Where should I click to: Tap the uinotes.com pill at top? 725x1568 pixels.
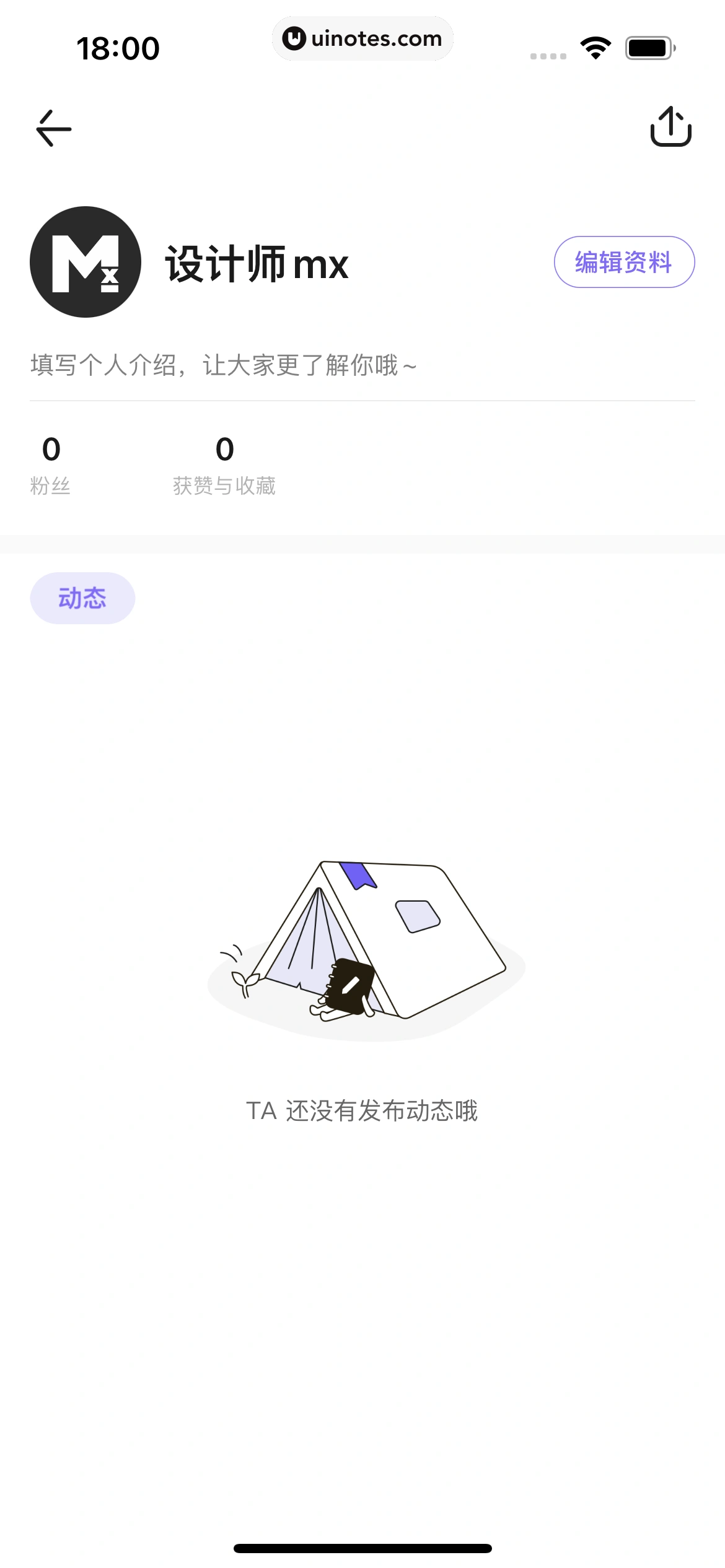point(362,38)
